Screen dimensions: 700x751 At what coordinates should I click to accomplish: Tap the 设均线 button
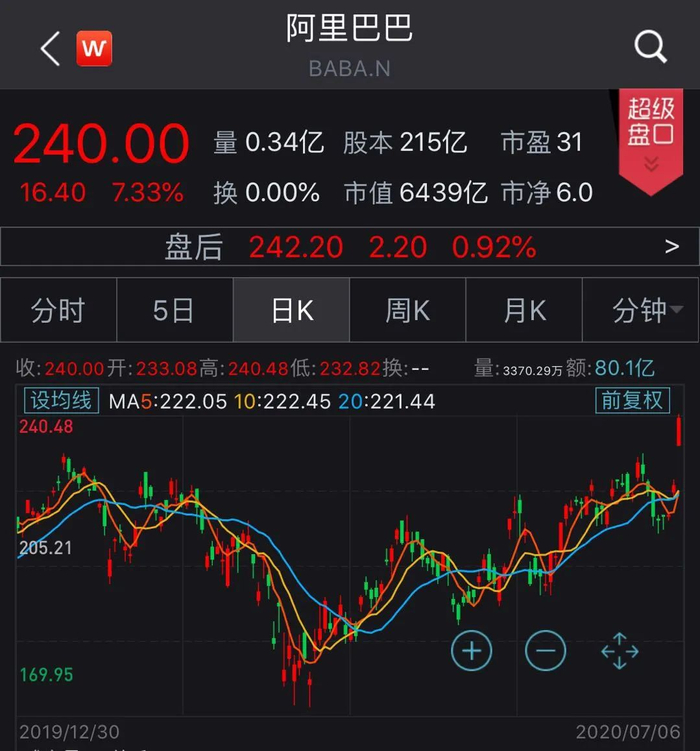point(61,401)
